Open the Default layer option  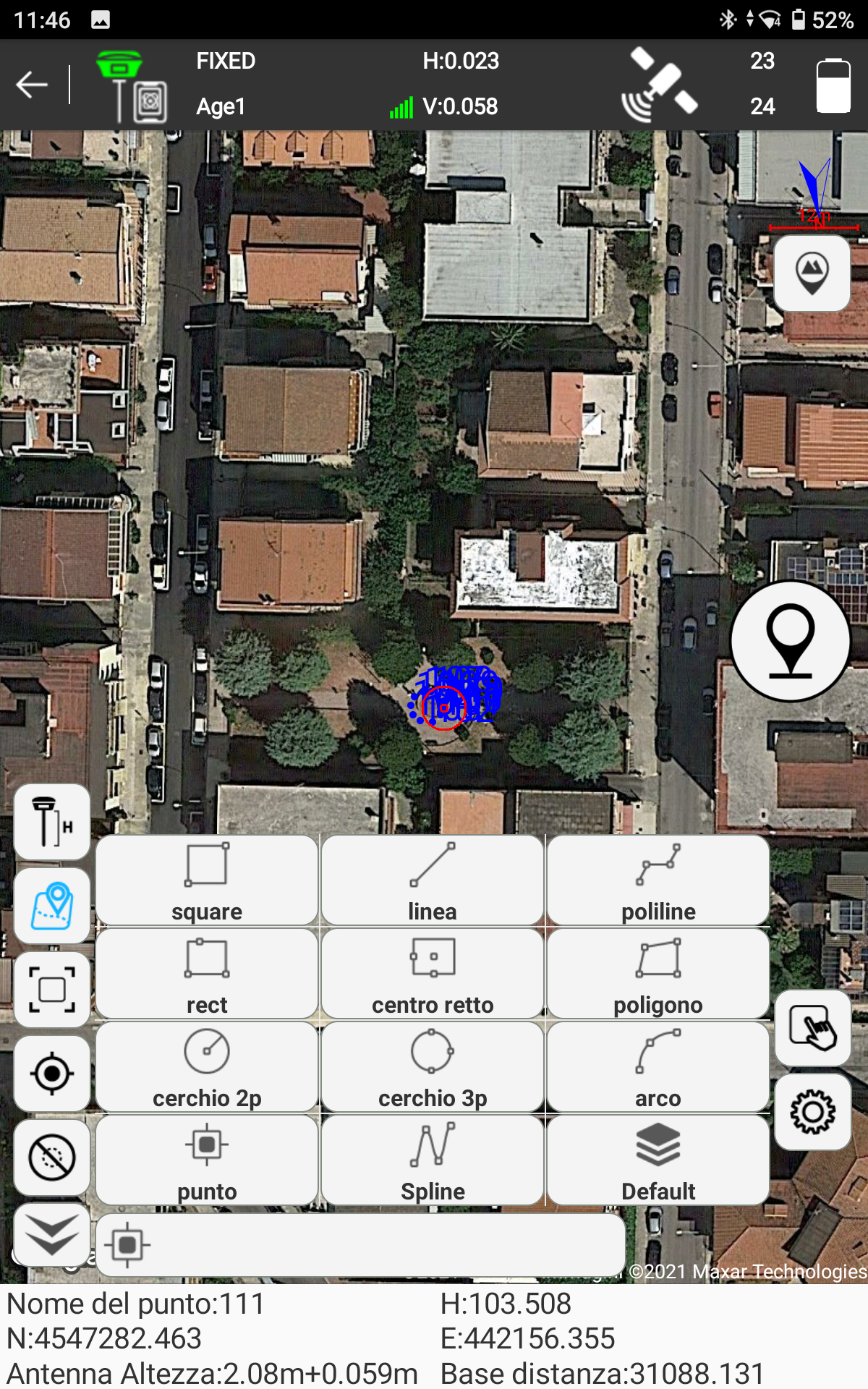pyautogui.click(x=658, y=1160)
